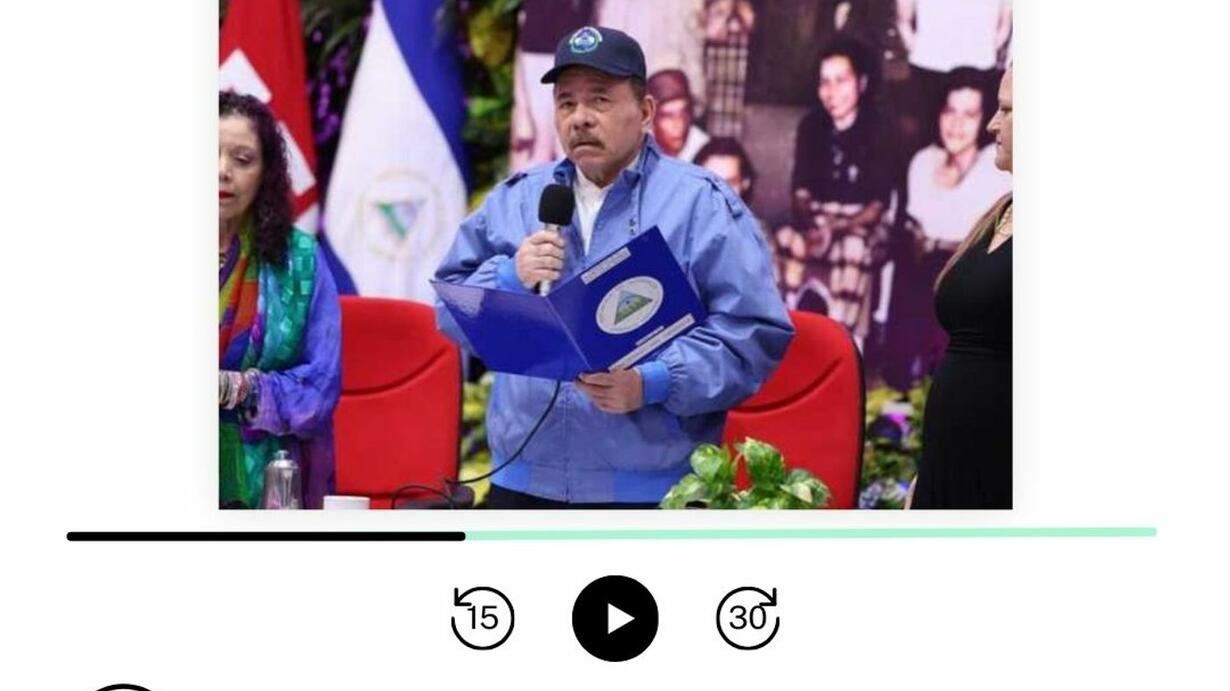Play the audio
The height and width of the screenshot is (691, 1230).
pos(615,618)
